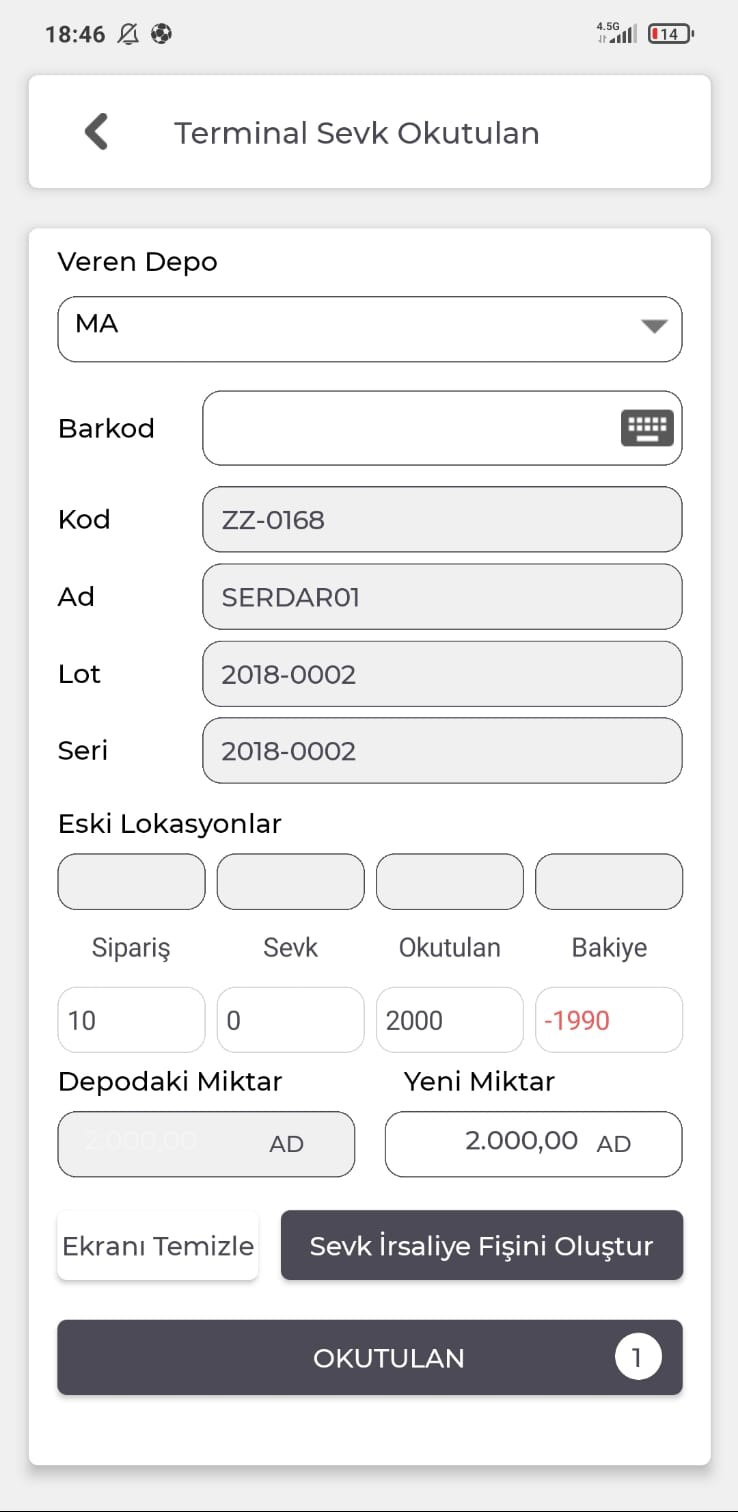
Task: Create the Sevk İrsaliye Fişini Oluştur slip
Action: click(x=482, y=1246)
